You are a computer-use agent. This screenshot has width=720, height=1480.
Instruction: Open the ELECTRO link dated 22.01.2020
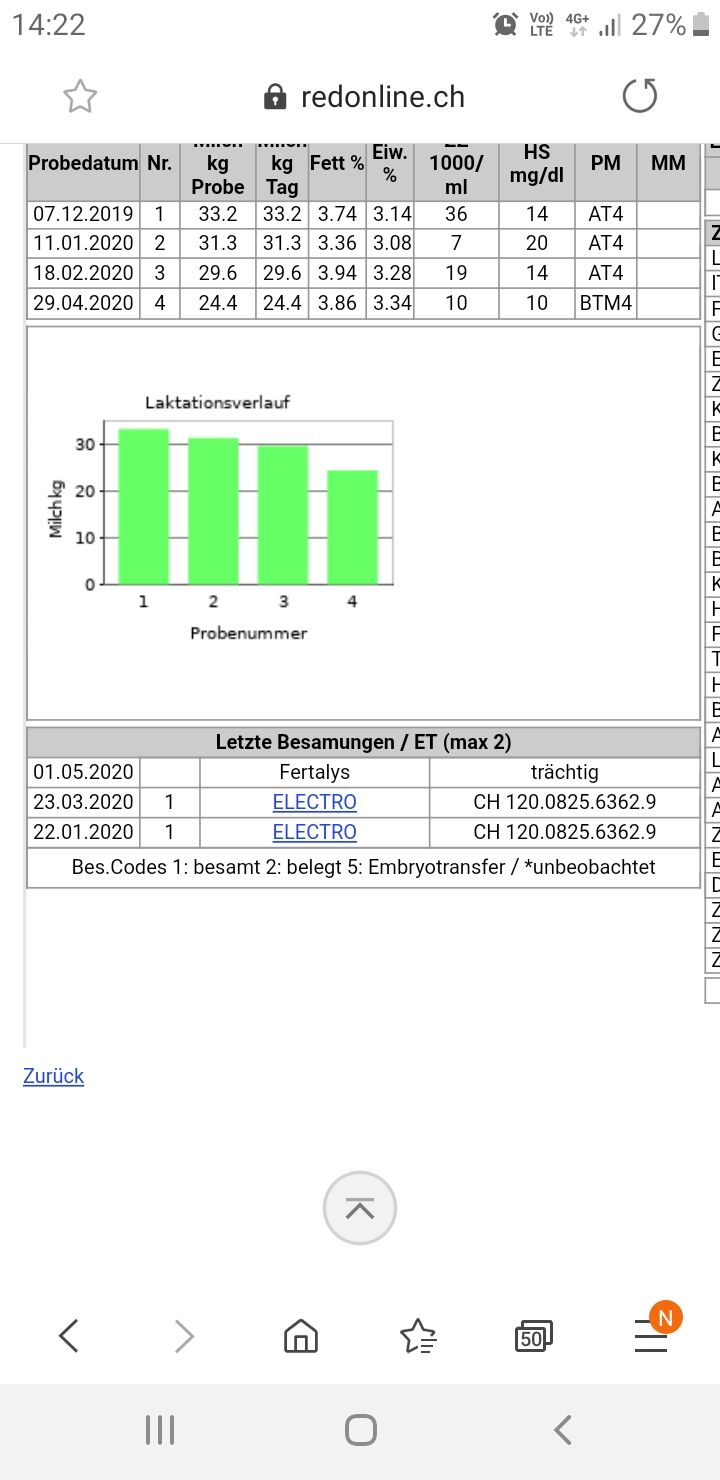coord(314,832)
